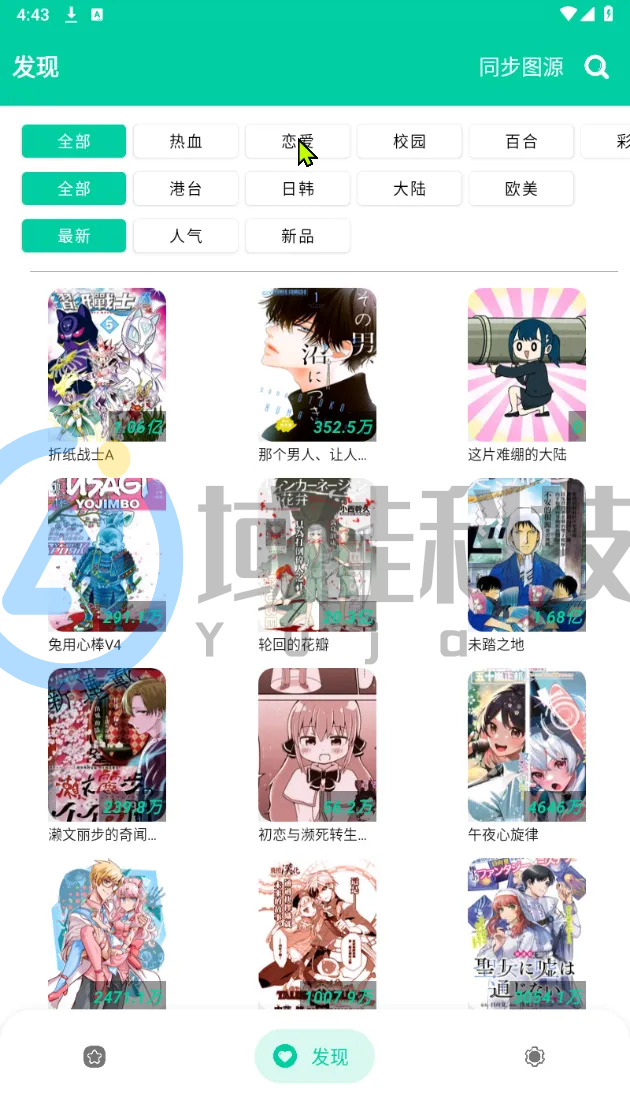The width and height of the screenshot is (630, 1104).
Task: Open the settings gear tab
Action: pyautogui.click(x=534, y=1056)
